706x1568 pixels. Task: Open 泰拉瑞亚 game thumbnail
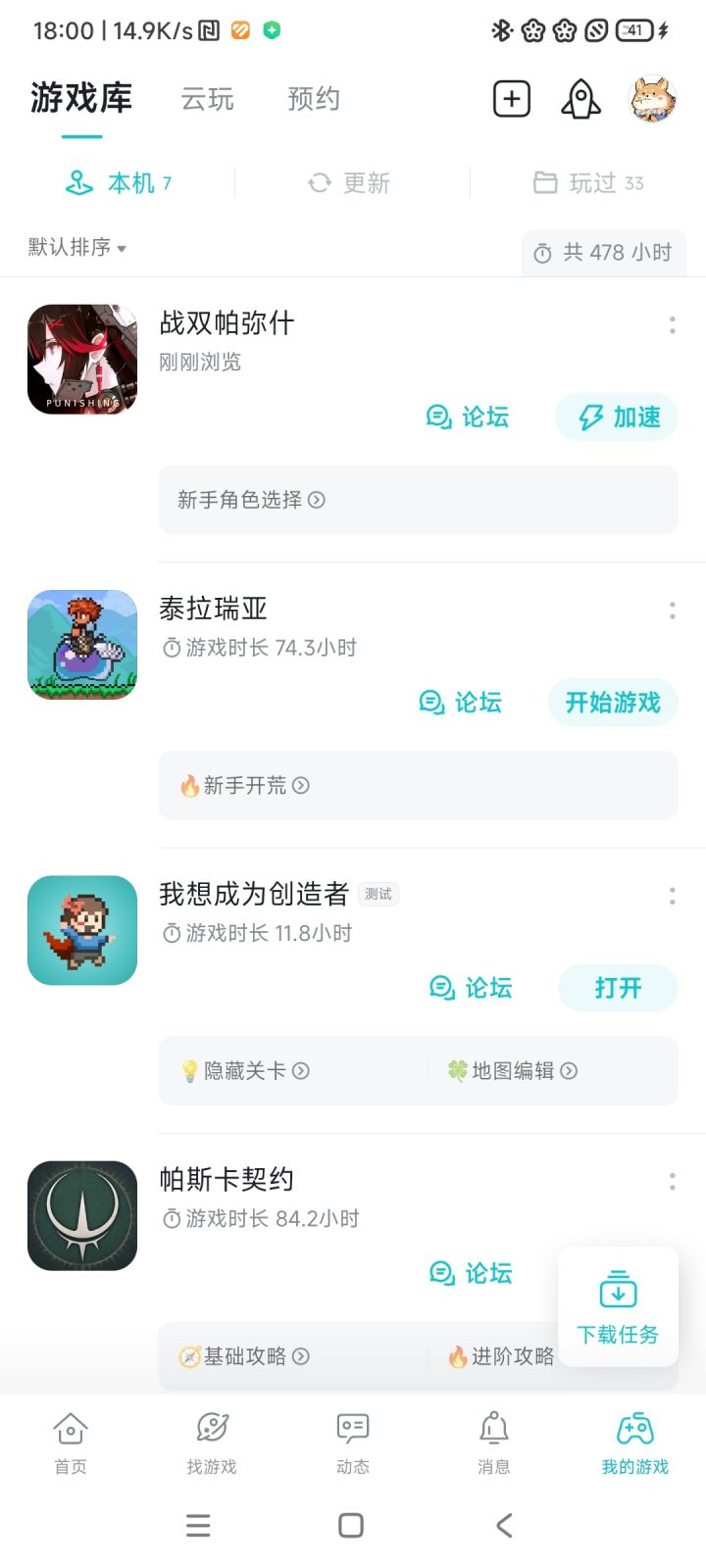pyautogui.click(x=81, y=644)
